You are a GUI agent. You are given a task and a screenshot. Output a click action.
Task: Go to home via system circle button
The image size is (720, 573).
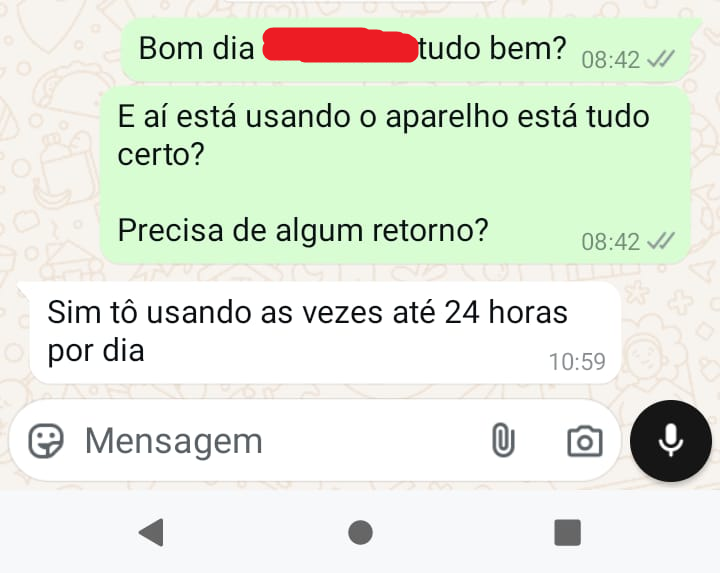[360, 532]
